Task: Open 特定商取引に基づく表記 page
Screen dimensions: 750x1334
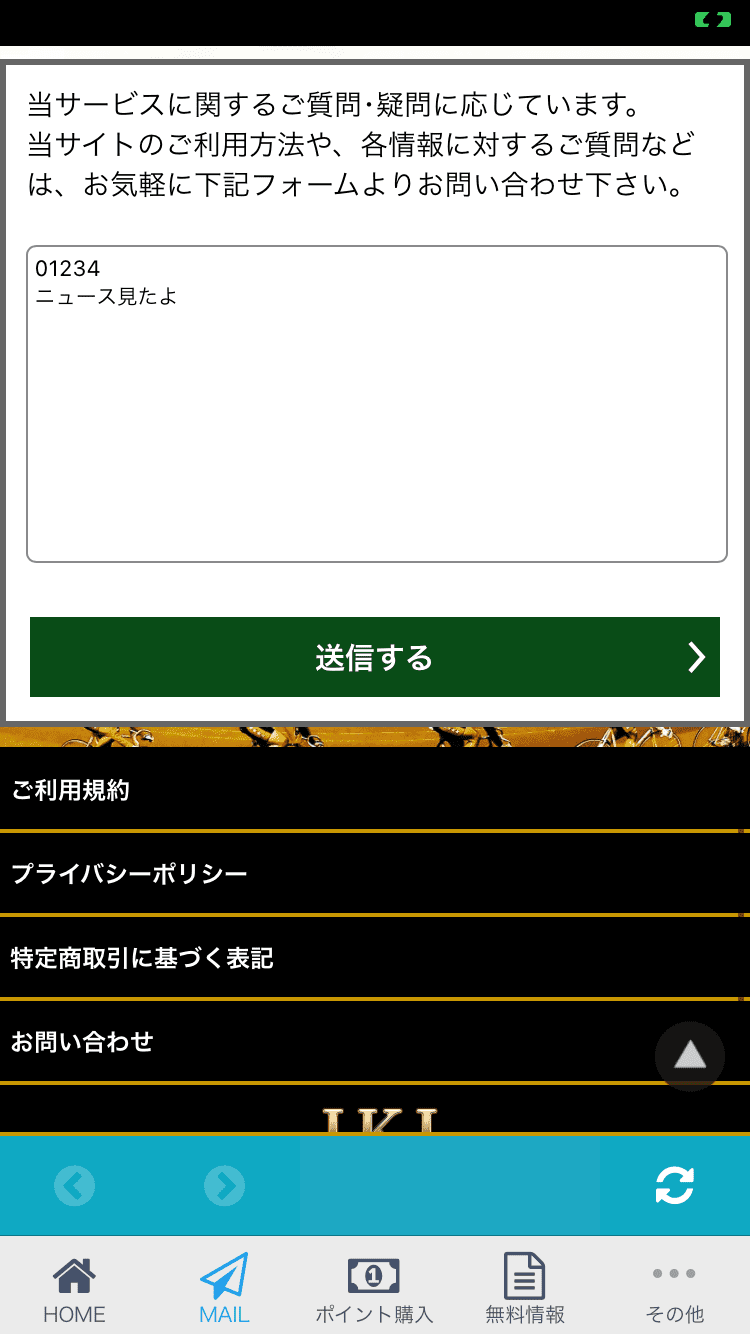Action: [x=142, y=959]
